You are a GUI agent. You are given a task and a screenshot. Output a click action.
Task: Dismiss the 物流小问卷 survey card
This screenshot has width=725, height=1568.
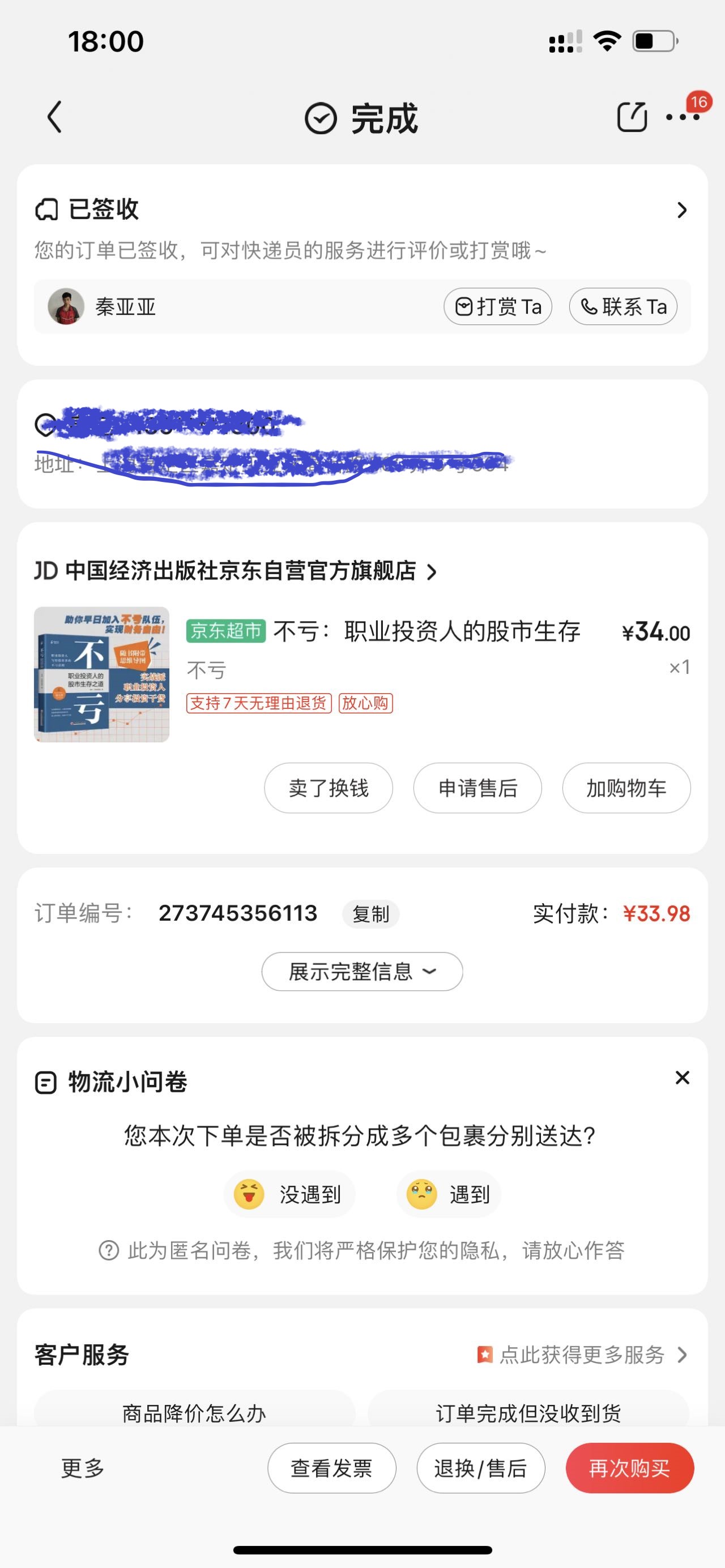click(682, 1078)
